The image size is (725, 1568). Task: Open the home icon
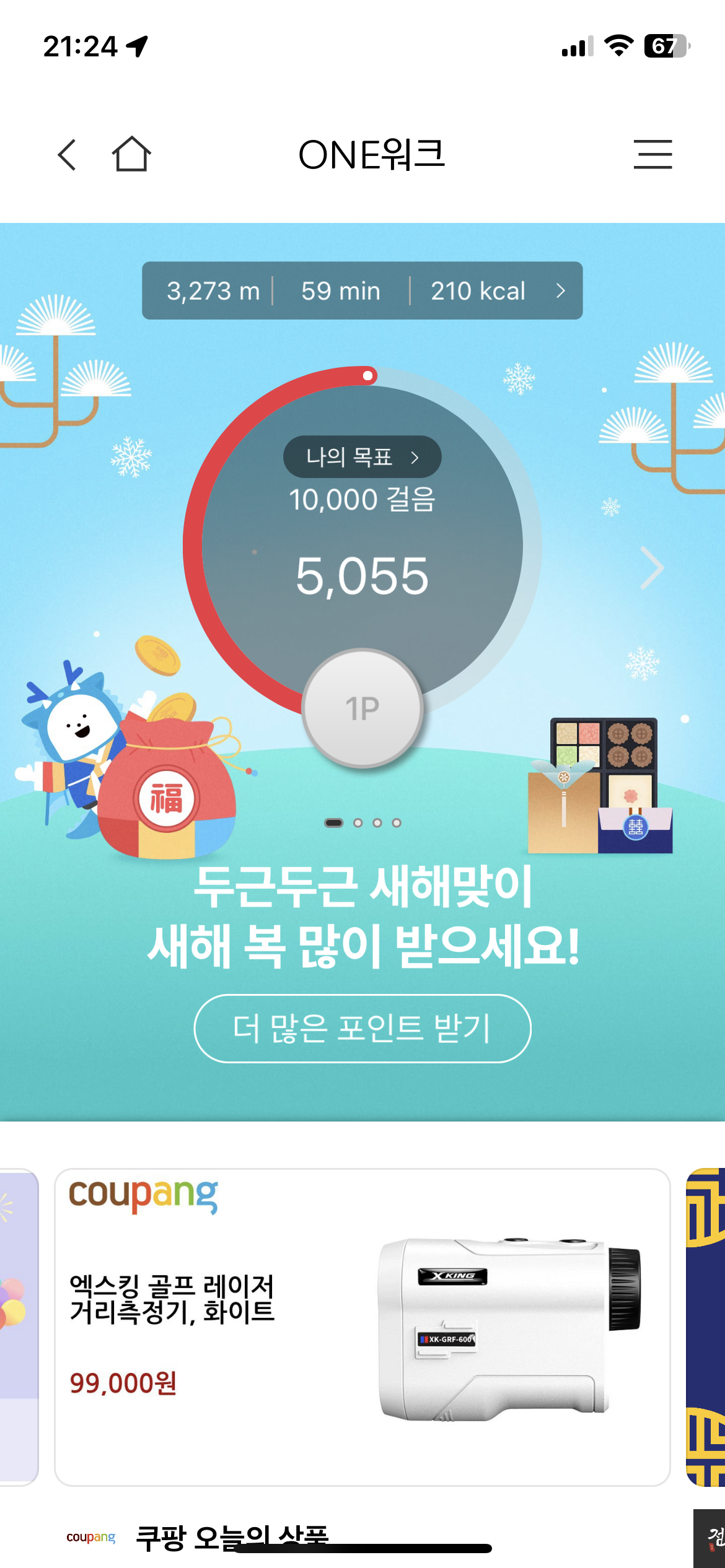point(131,154)
